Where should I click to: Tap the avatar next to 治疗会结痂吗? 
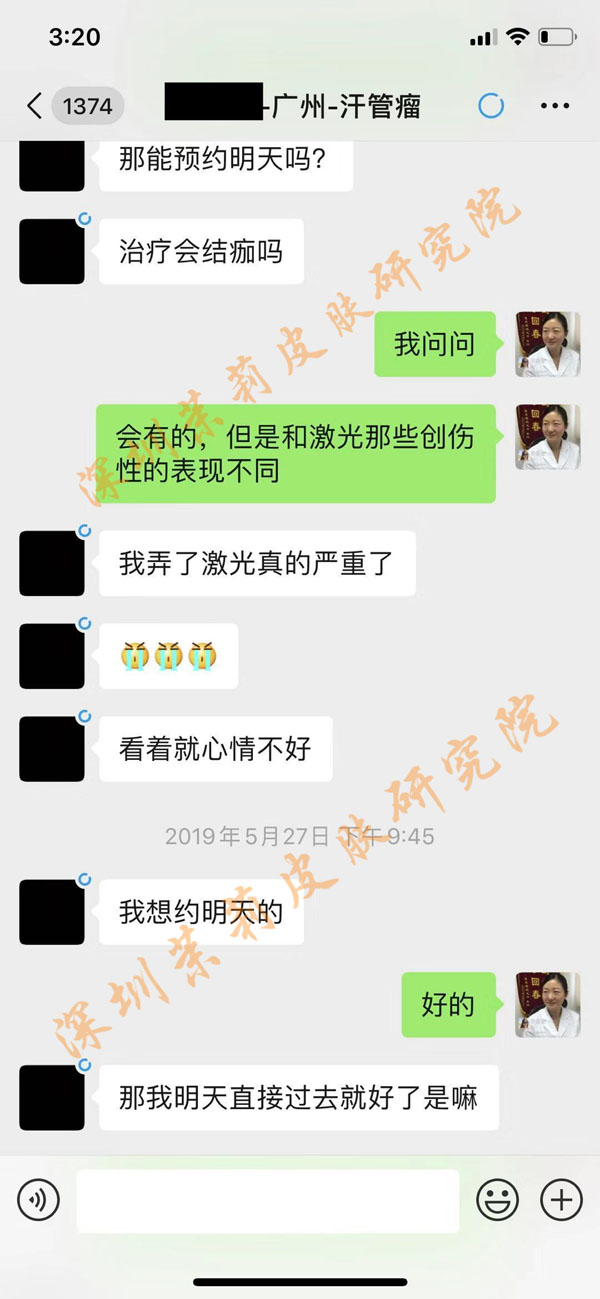(x=52, y=252)
